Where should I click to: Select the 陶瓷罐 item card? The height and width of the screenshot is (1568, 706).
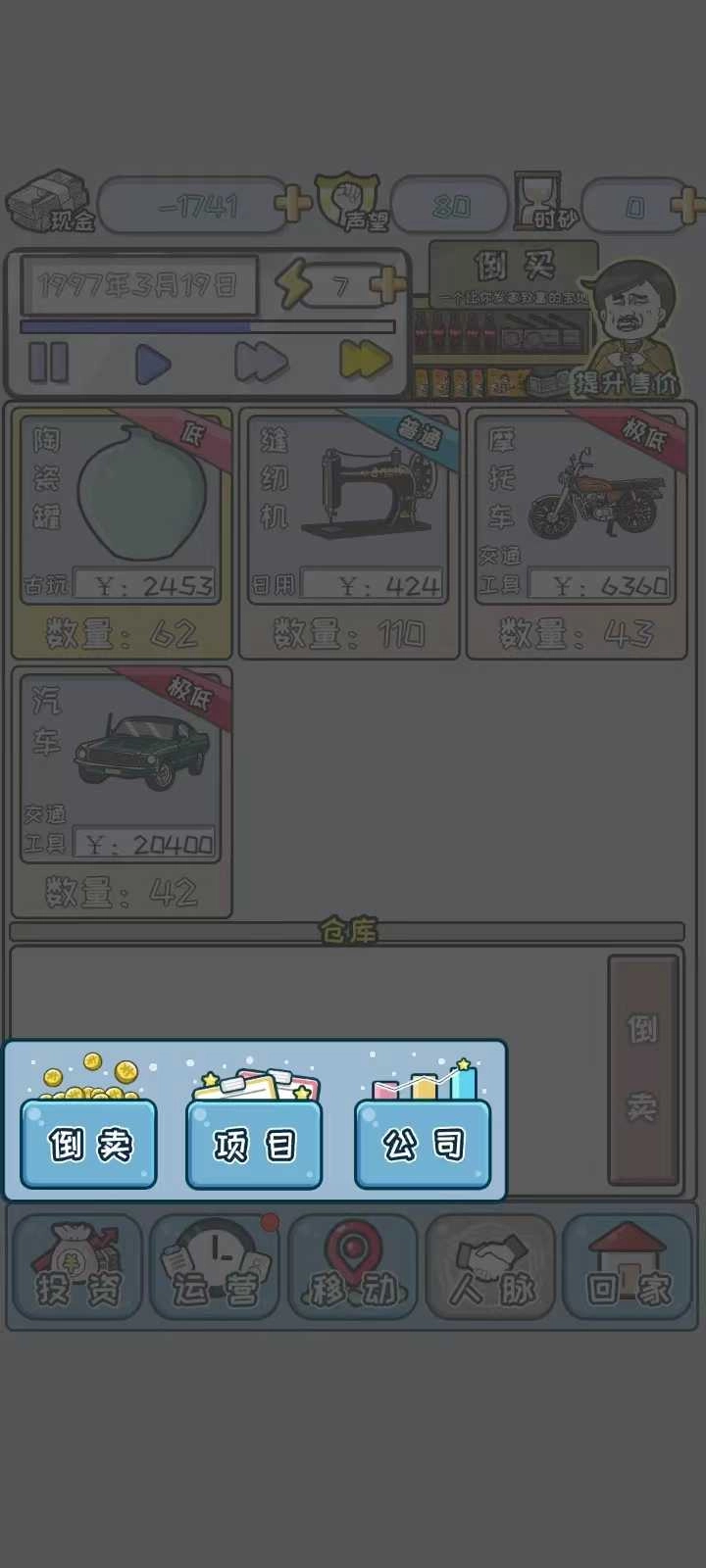(x=122, y=532)
